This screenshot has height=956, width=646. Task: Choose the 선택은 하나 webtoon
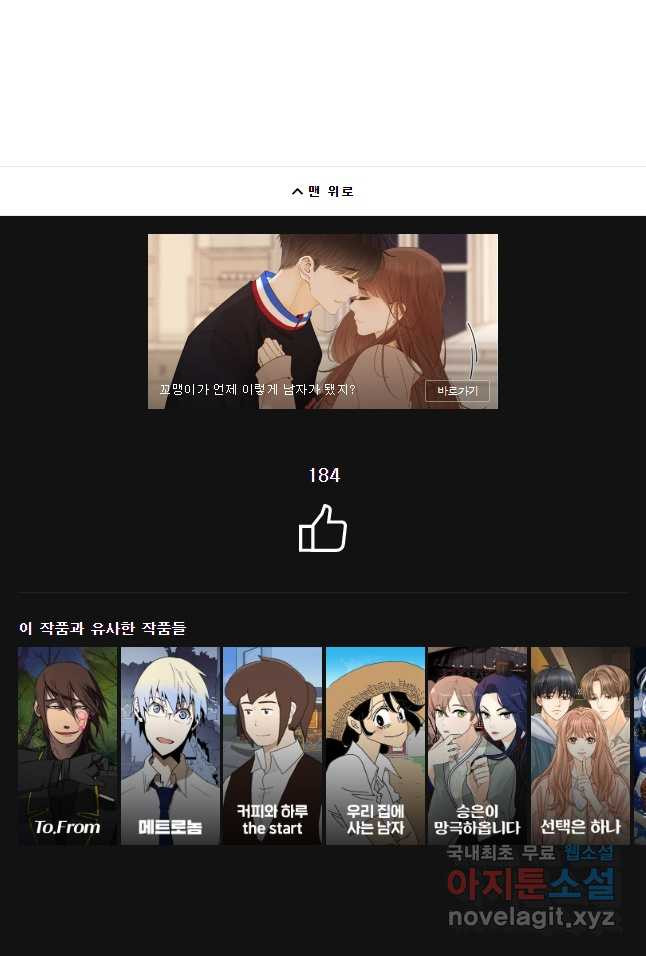pyautogui.click(x=580, y=746)
